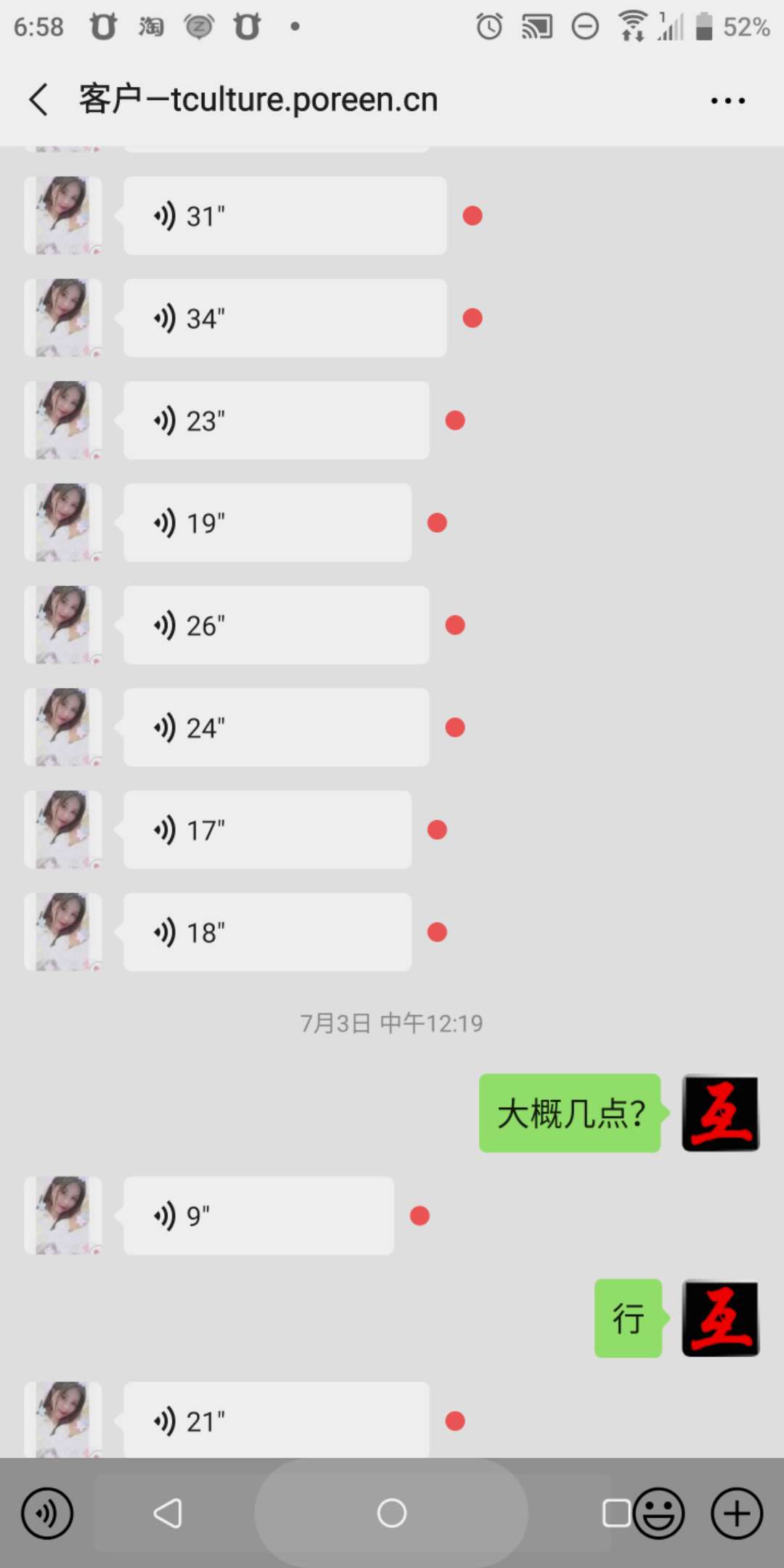The width and height of the screenshot is (784, 1568).
Task: Open the chat overflow menu
Action: (727, 101)
